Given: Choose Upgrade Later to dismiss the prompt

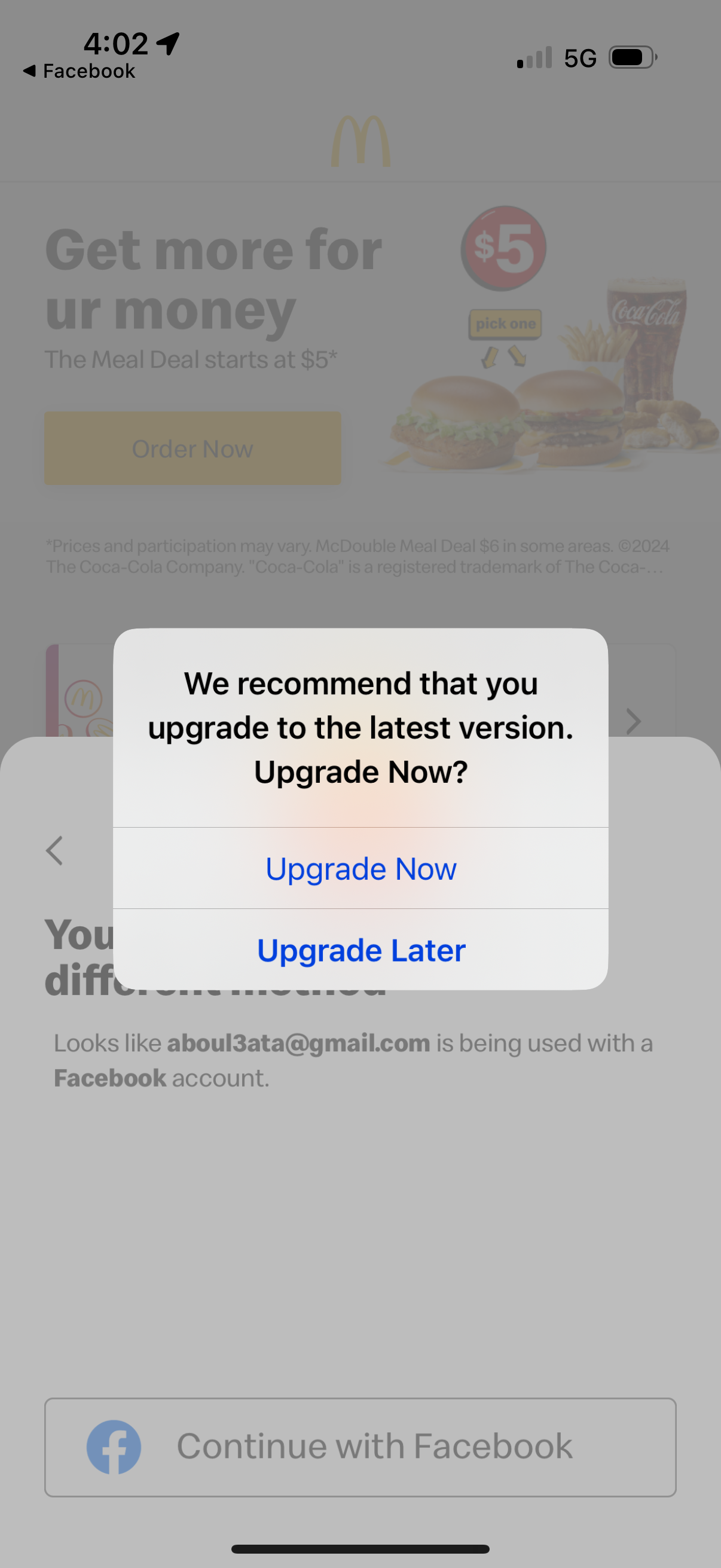Looking at the screenshot, I should click(360, 950).
